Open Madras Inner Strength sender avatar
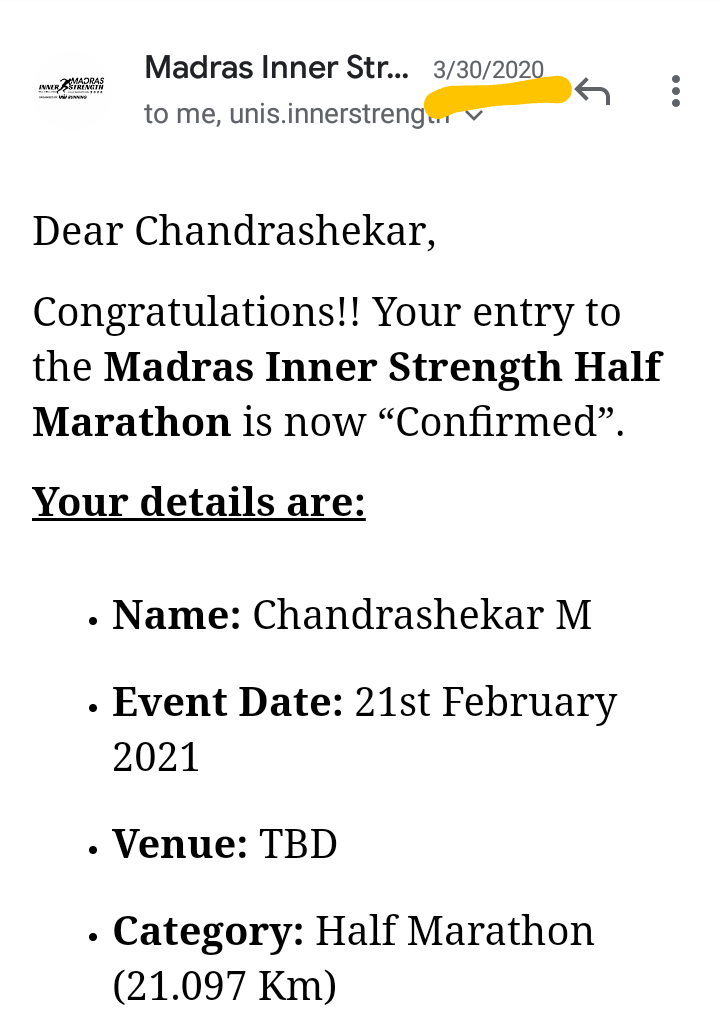720x1030 pixels. [70, 90]
